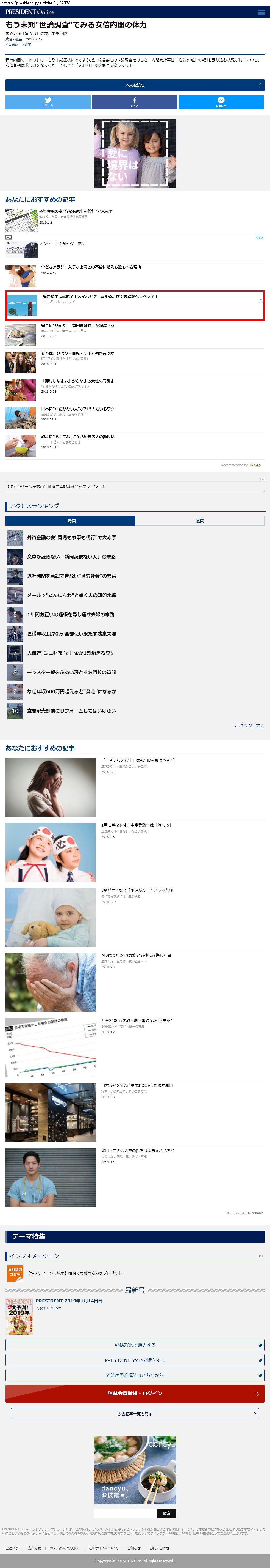The height and width of the screenshot is (1568, 270).
Task: Share the article on Facebook
Action: click(x=134, y=102)
